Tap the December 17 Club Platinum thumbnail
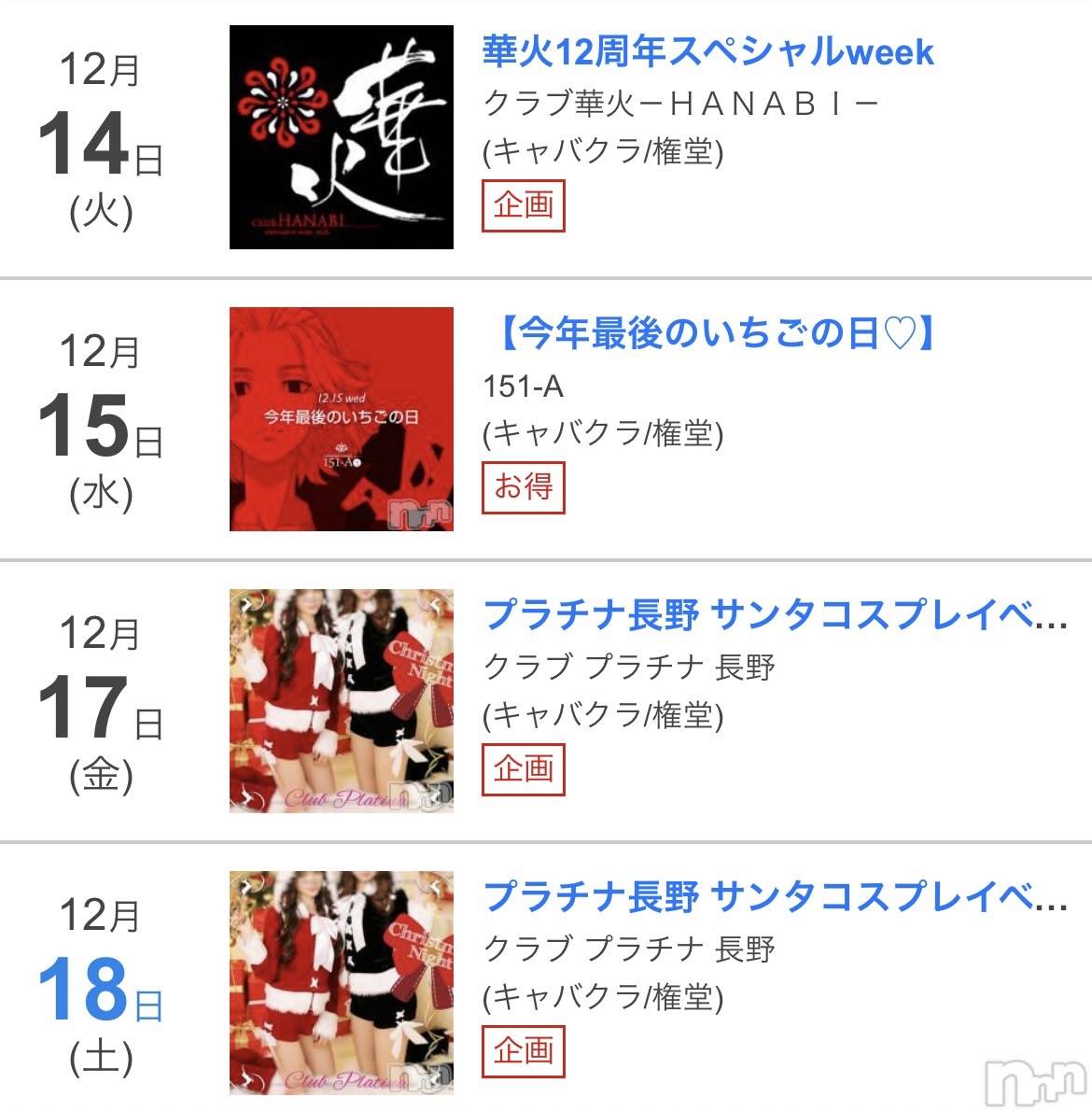The image size is (1092, 1111). click(342, 701)
